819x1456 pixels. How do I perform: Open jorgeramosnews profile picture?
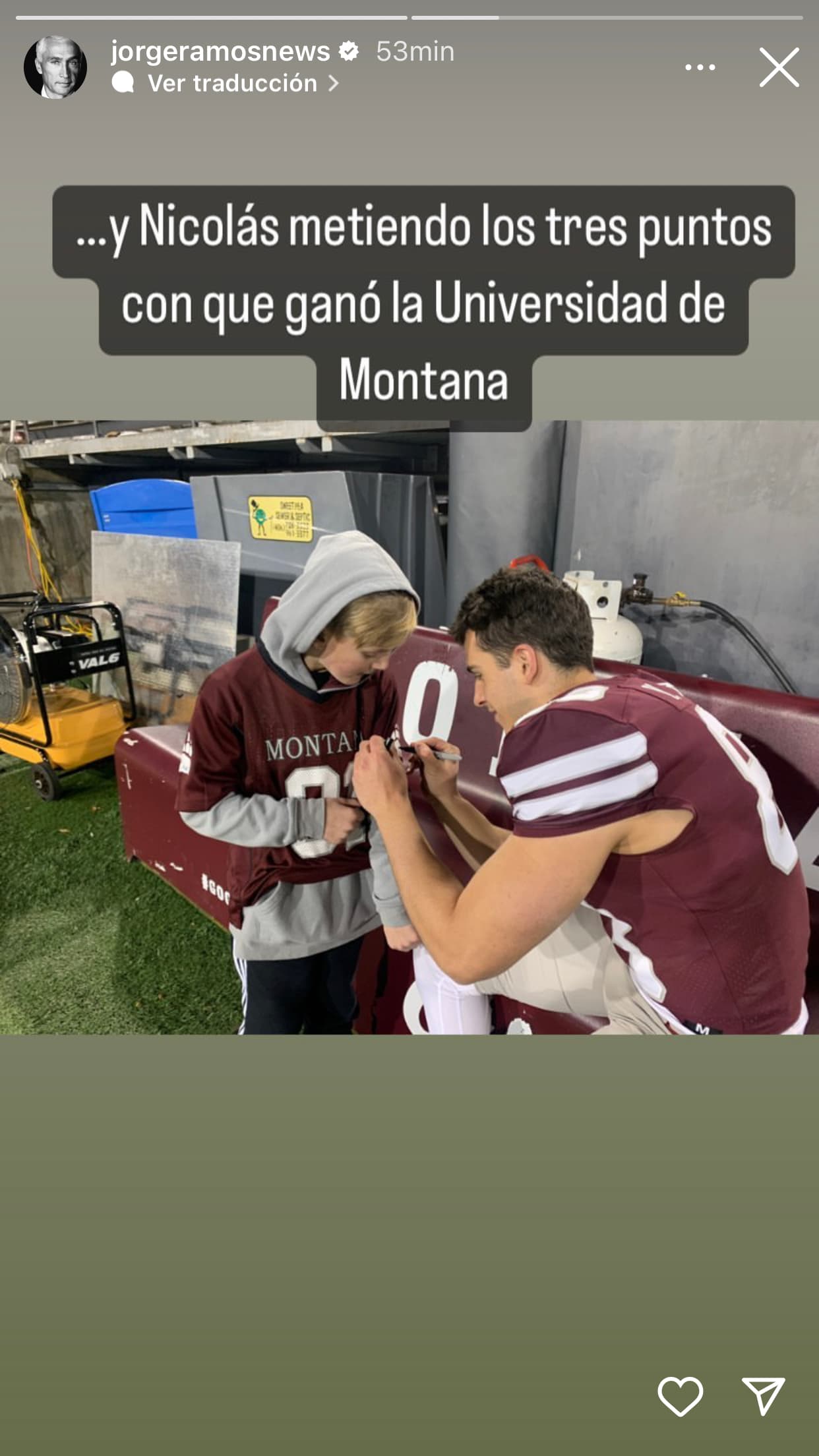tap(55, 67)
